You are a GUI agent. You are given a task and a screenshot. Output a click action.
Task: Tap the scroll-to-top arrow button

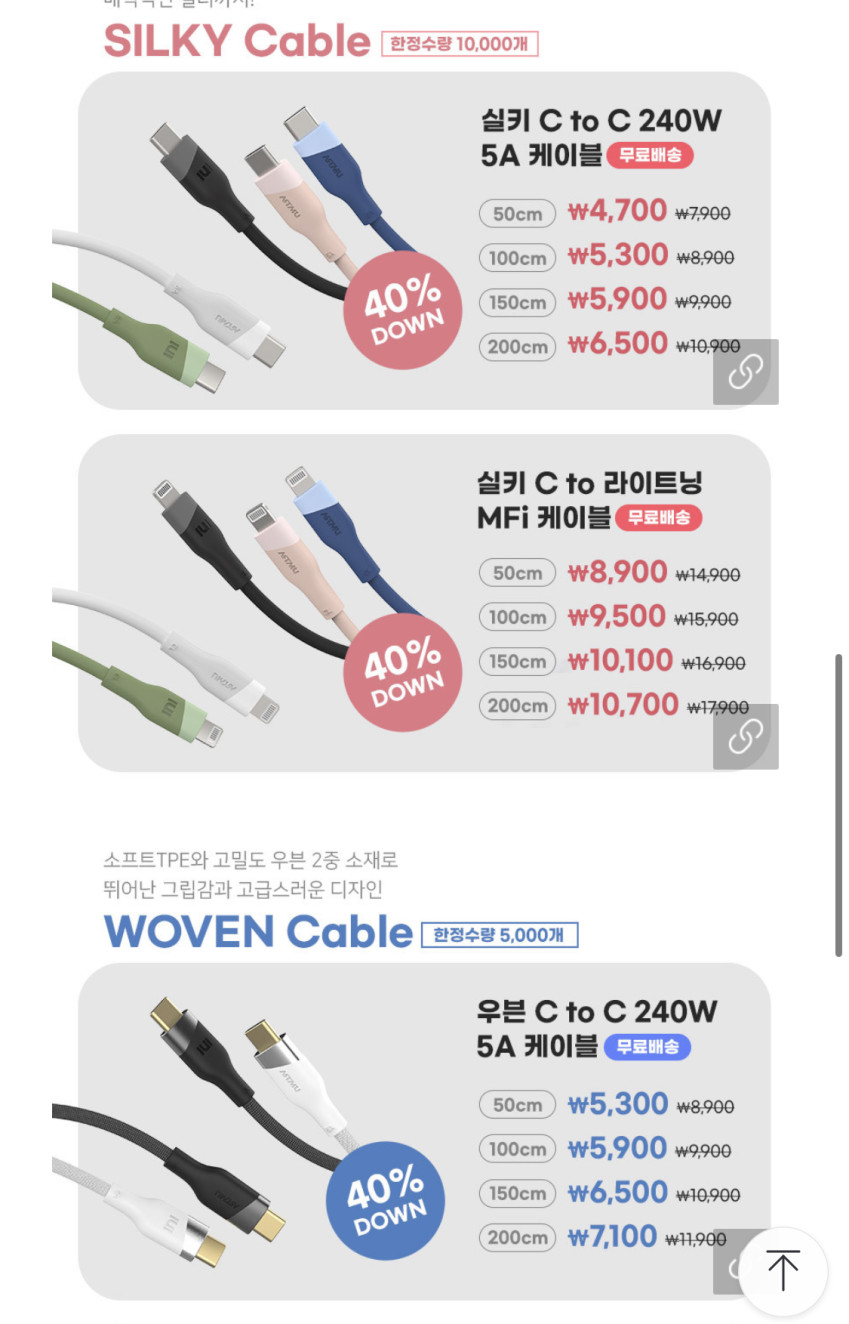[783, 1271]
